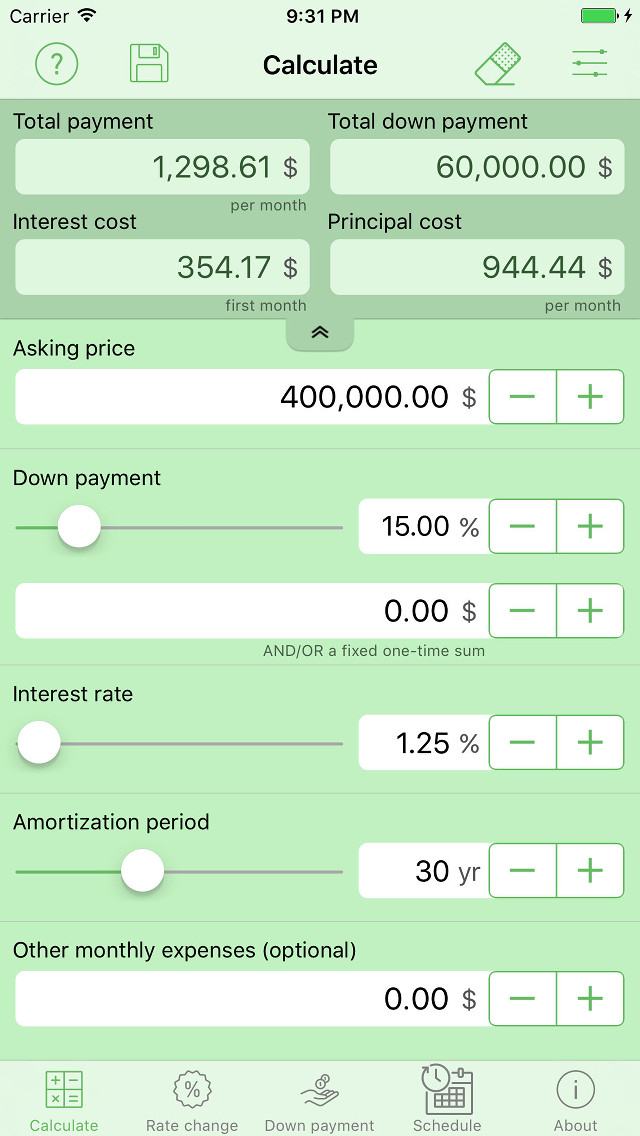Screen dimensions: 640x1136
Task: Open the About tab
Action: click(x=575, y=1100)
